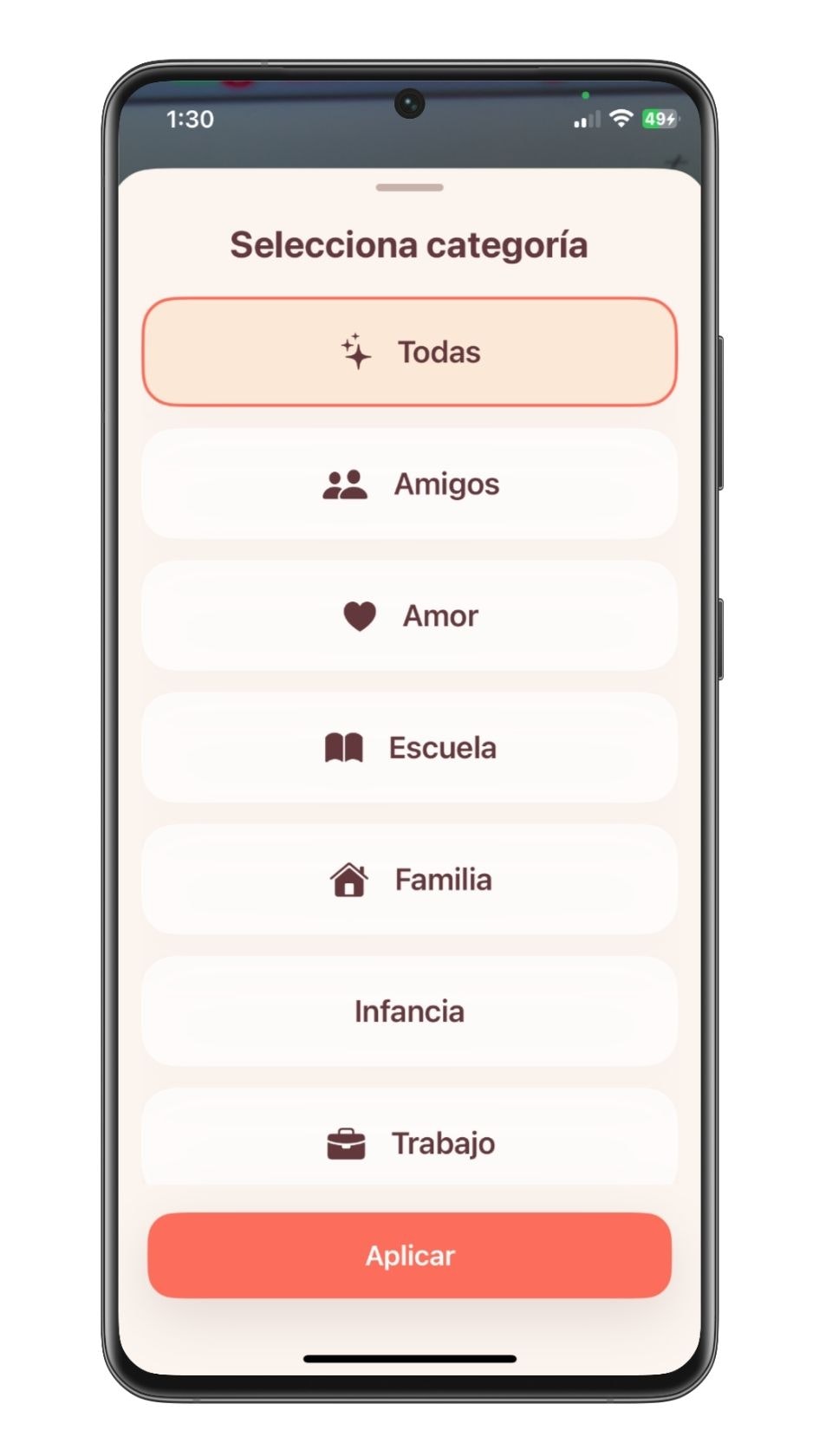Viewport: 819px width, 1456px height.
Task: Select the Familia category
Action: pos(410,880)
